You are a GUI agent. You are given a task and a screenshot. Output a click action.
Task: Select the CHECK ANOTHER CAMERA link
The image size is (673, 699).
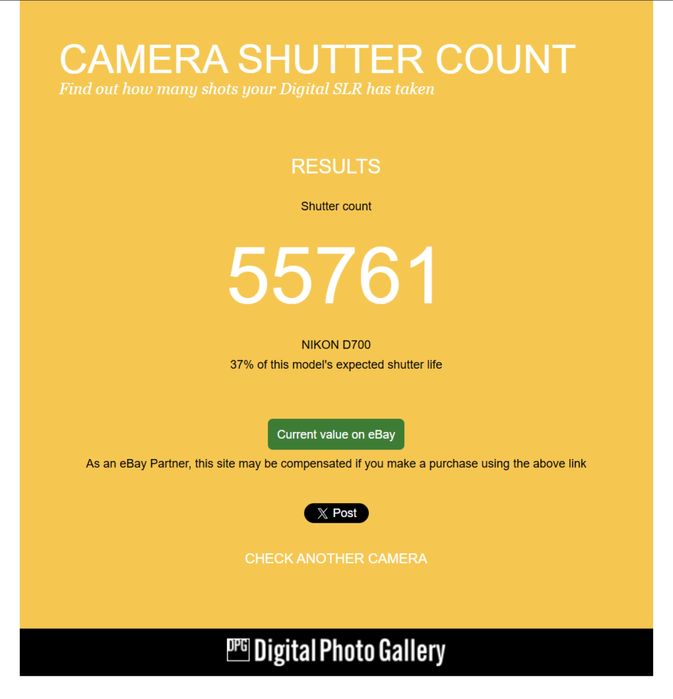point(336,558)
